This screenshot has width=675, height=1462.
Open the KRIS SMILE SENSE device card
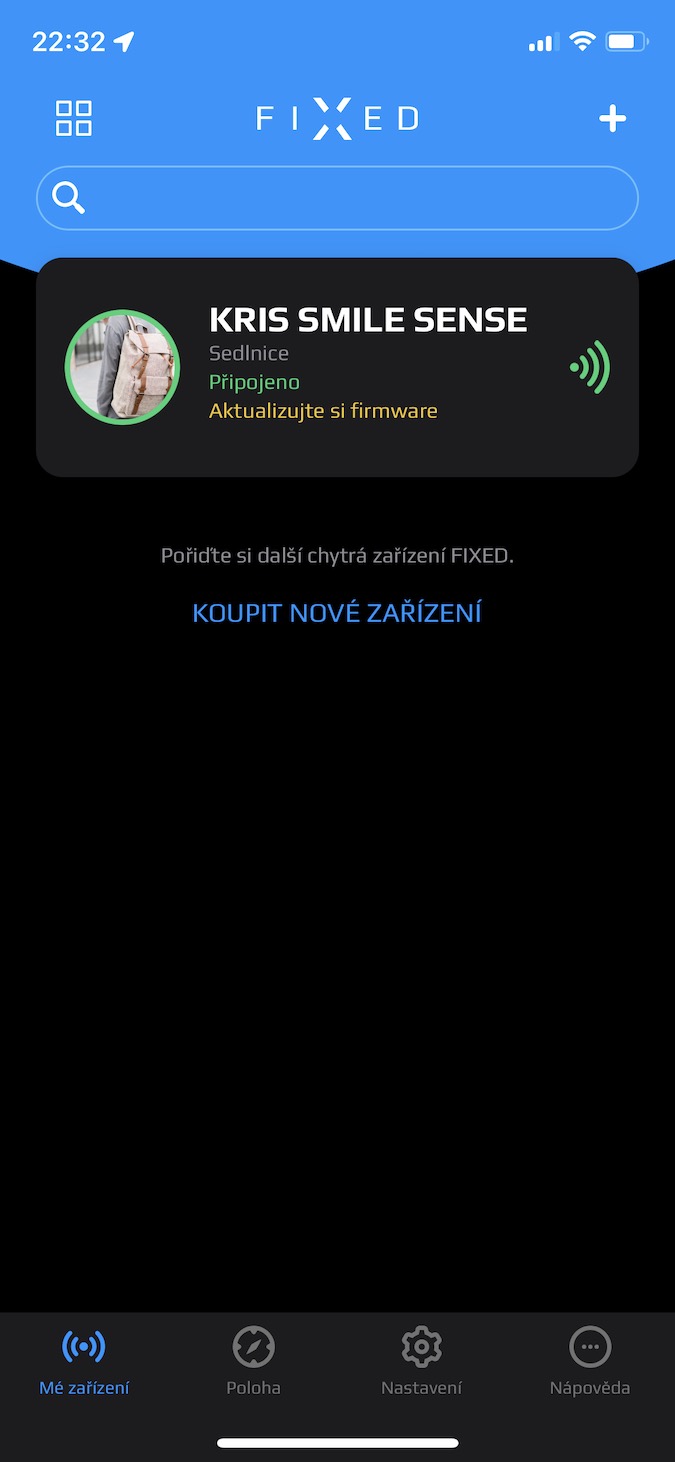[x=337, y=367]
